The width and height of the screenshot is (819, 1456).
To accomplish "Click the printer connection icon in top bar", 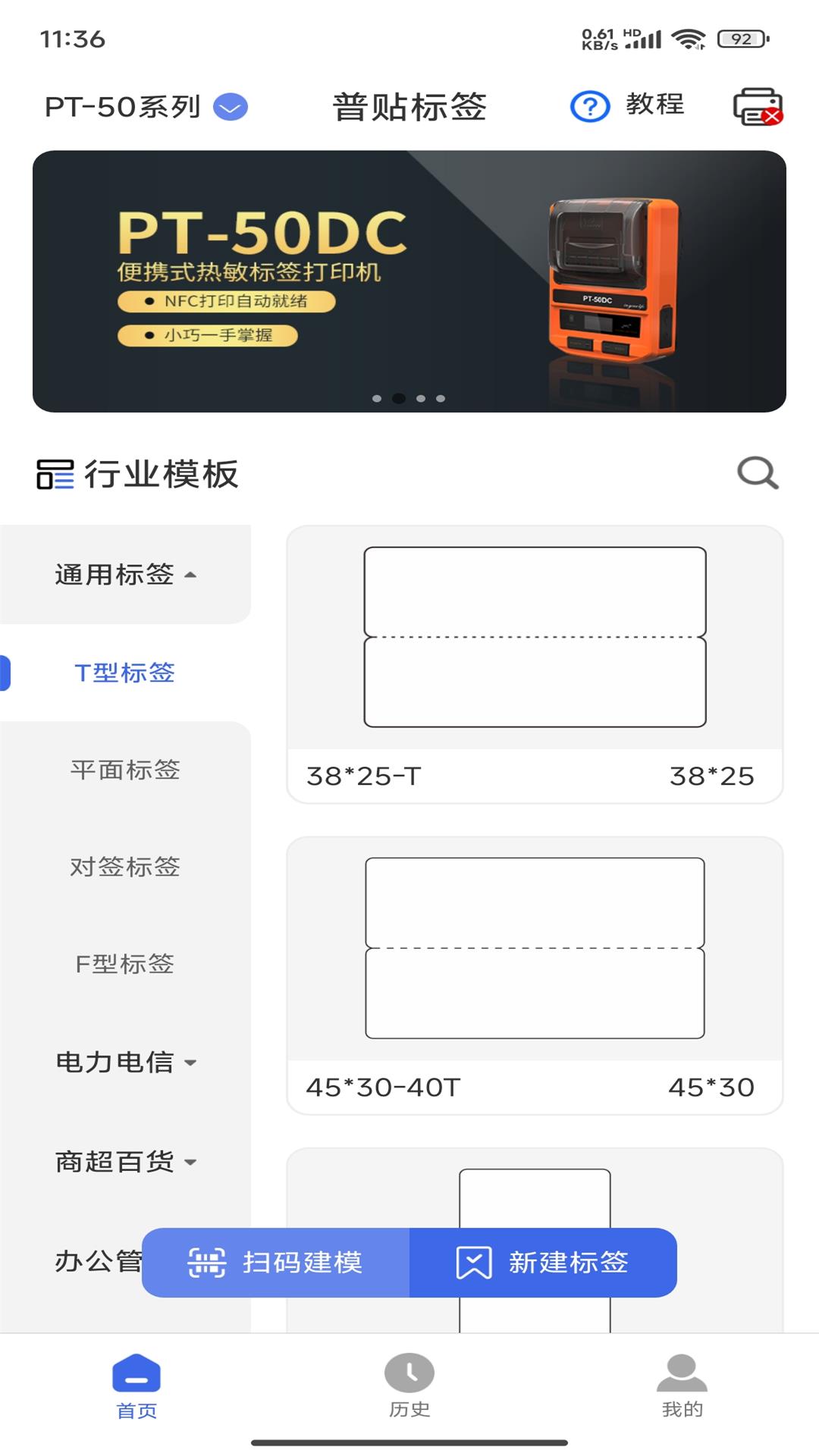I will [758, 106].
